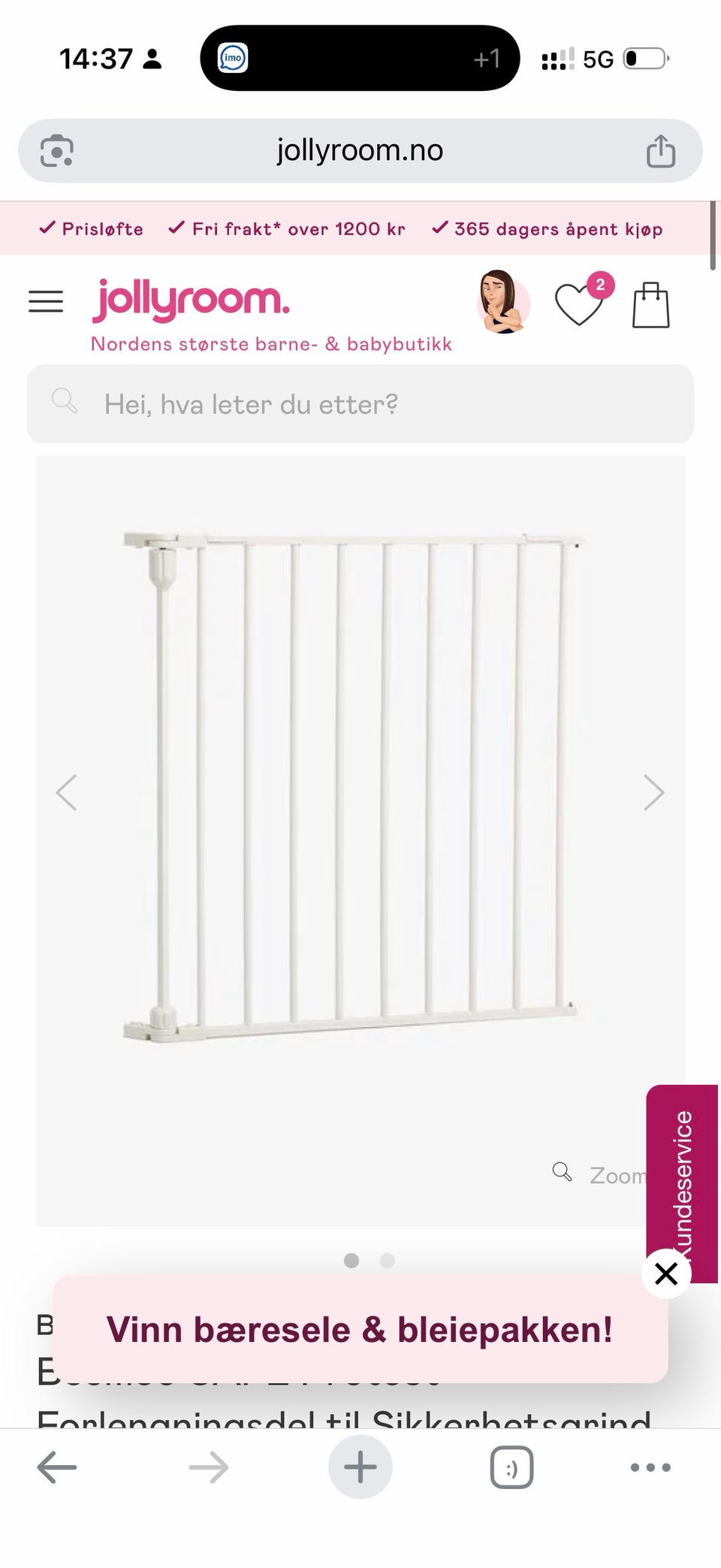Image resolution: width=721 pixels, height=1568 pixels.
Task: Share the page from the address bar
Action: pos(661,150)
